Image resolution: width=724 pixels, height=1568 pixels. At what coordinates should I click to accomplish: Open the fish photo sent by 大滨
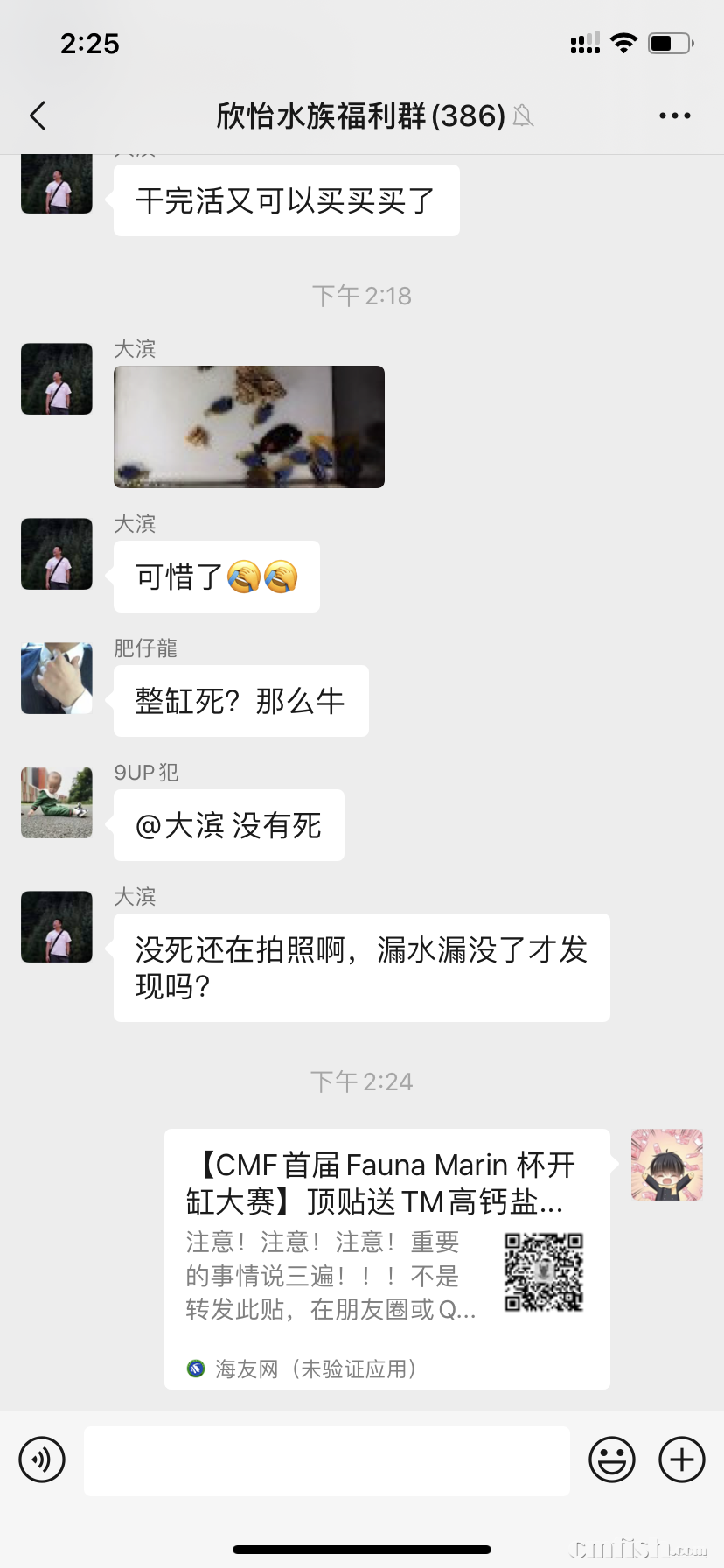coord(249,427)
